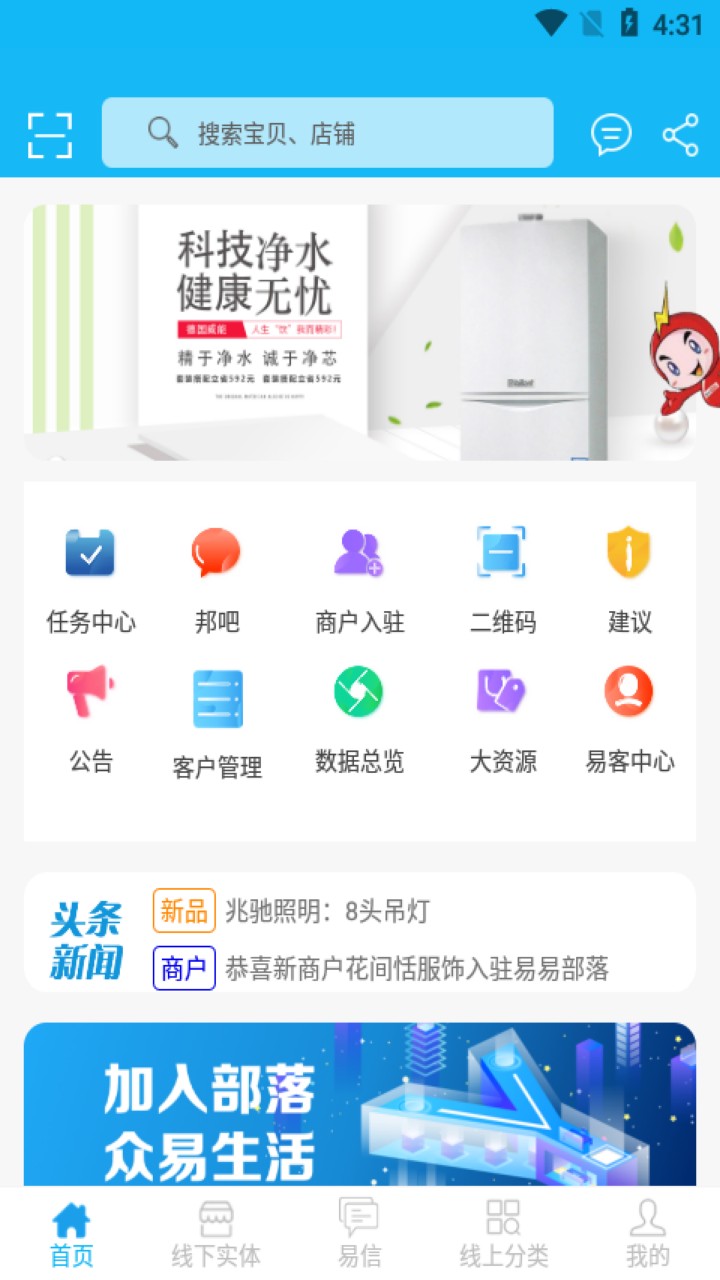Tap the search box for items and shops
The image size is (720, 1280).
point(327,133)
